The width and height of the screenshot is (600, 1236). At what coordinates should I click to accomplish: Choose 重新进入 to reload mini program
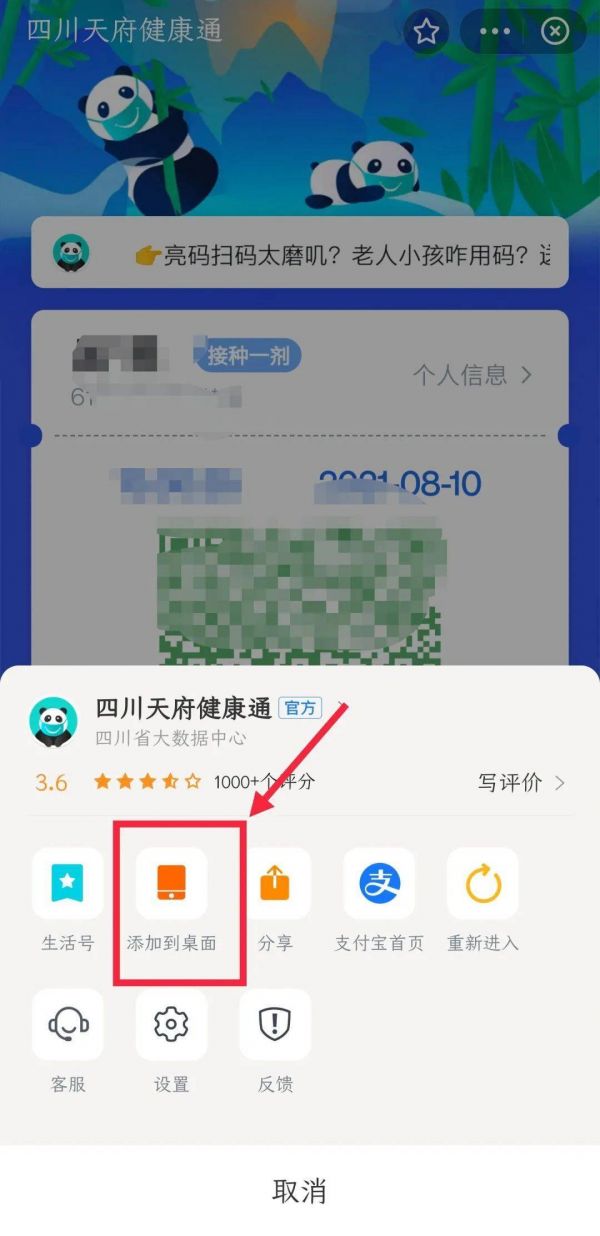tap(482, 899)
